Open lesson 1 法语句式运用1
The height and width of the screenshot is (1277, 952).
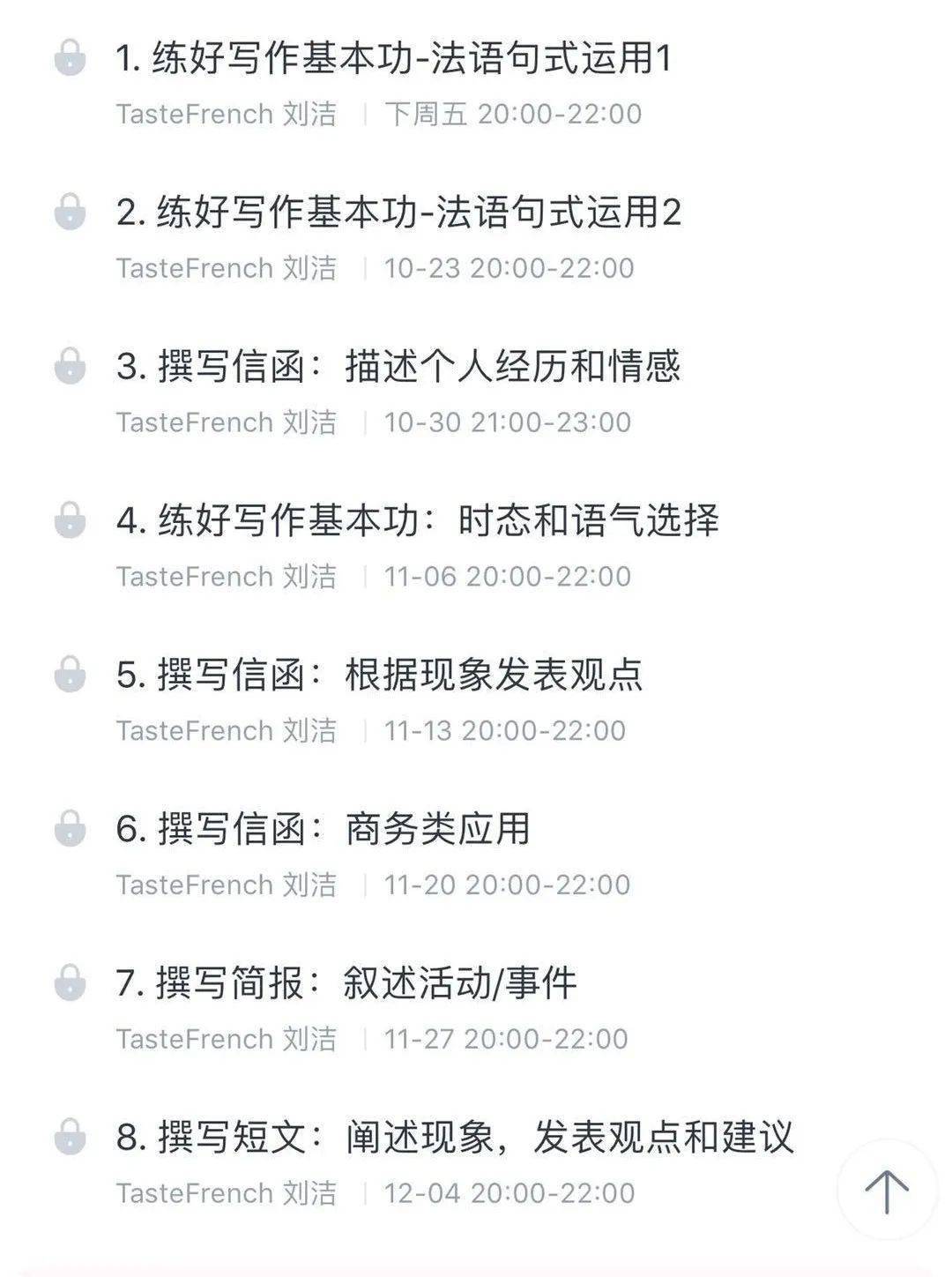tap(393, 59)
